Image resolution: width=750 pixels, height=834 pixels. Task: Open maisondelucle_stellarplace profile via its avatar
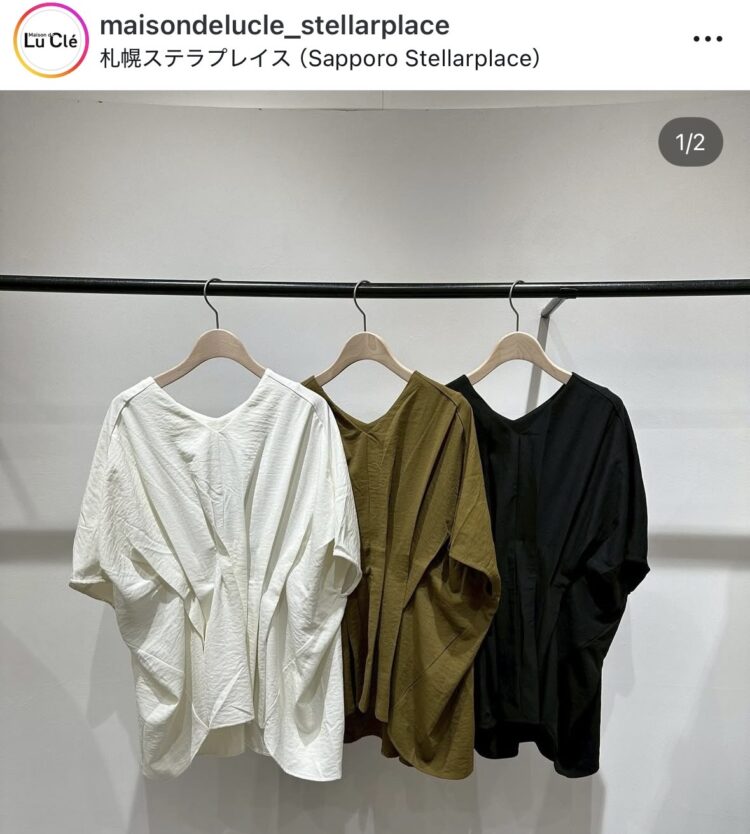pos(49,41)
